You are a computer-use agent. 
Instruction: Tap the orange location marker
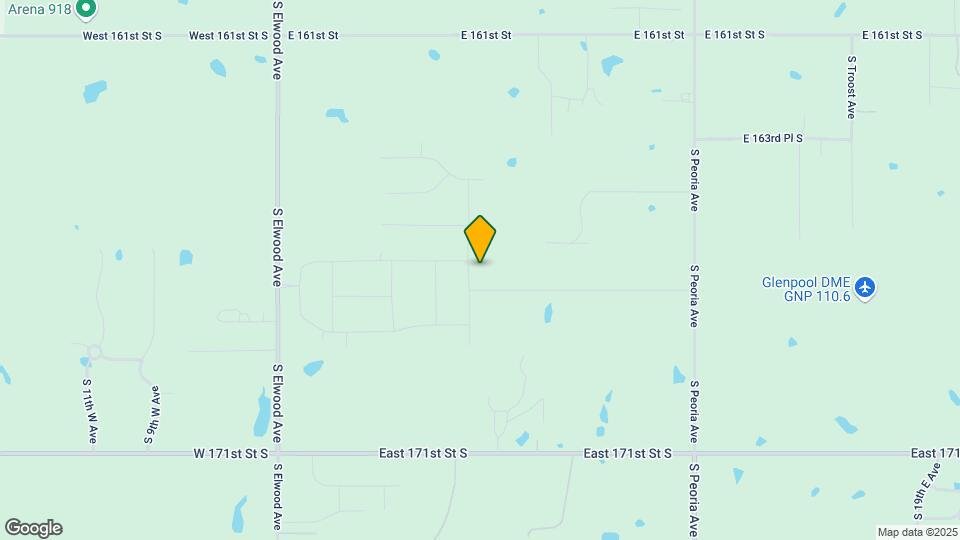click(480, 238)
